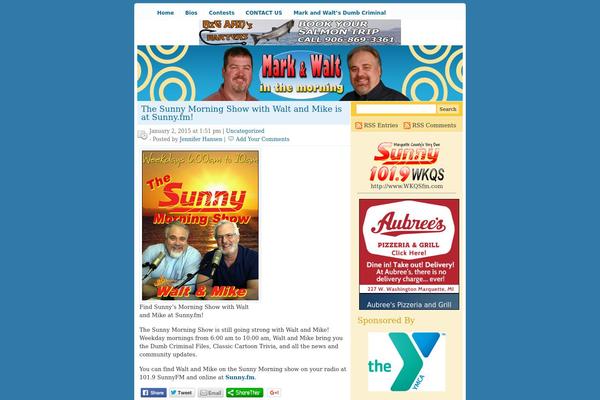Focus the sidebar search field
Viewport: 600px width, 400px height.
click(x=395, y=109)
